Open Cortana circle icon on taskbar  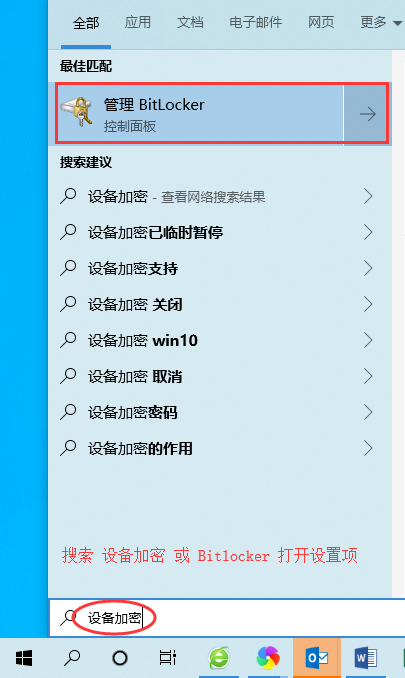120,658
